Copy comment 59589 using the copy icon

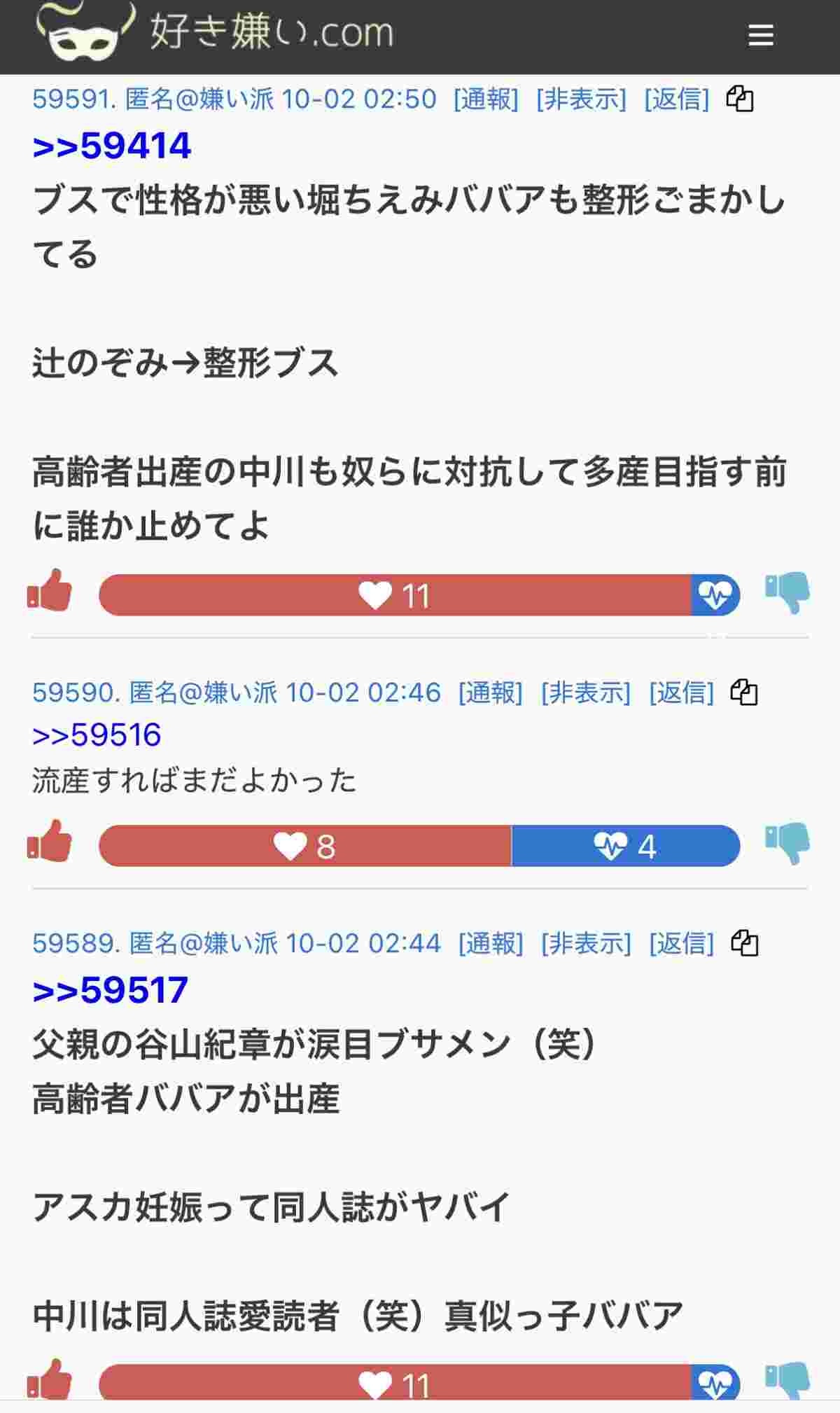pyautogui.click(x=744, y=943)
